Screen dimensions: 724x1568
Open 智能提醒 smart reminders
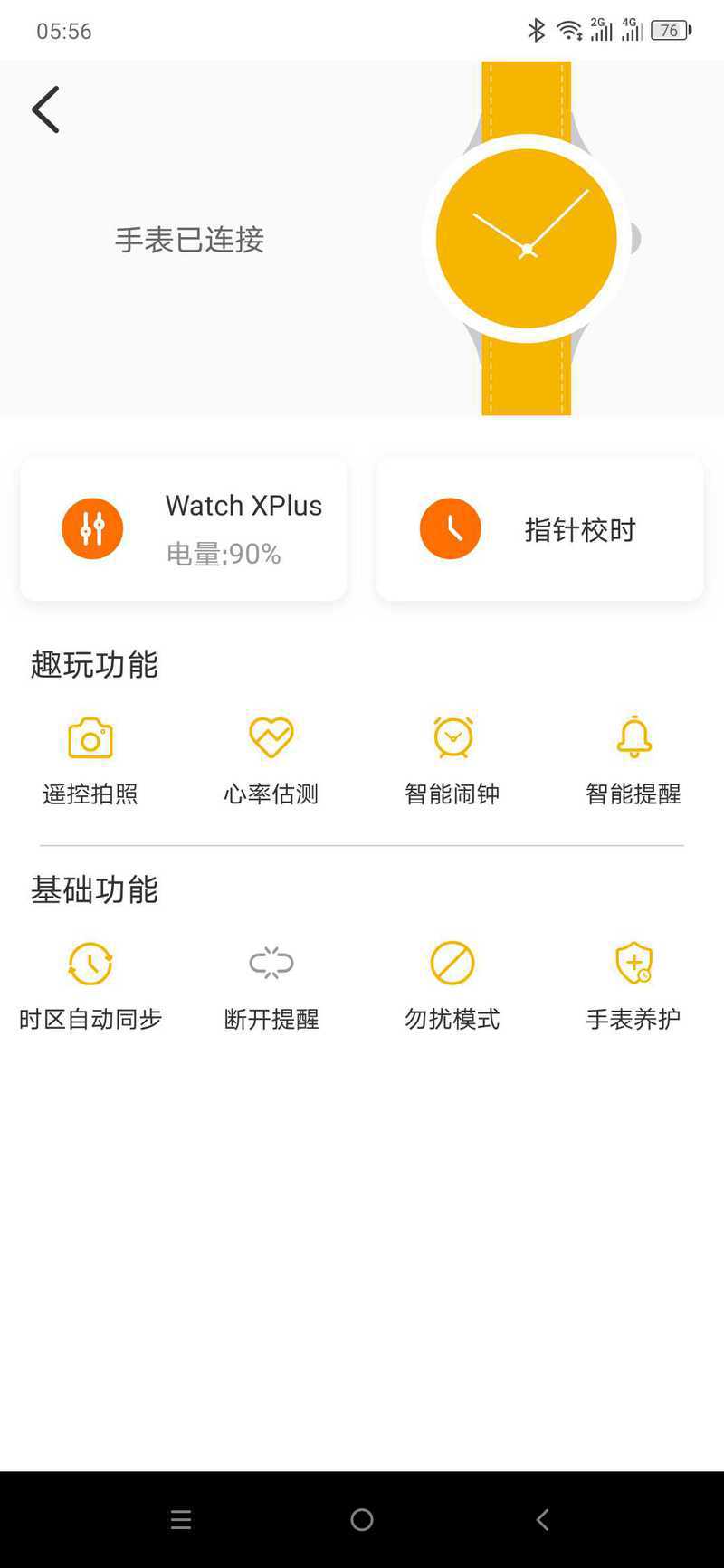[x=633, y=760]
